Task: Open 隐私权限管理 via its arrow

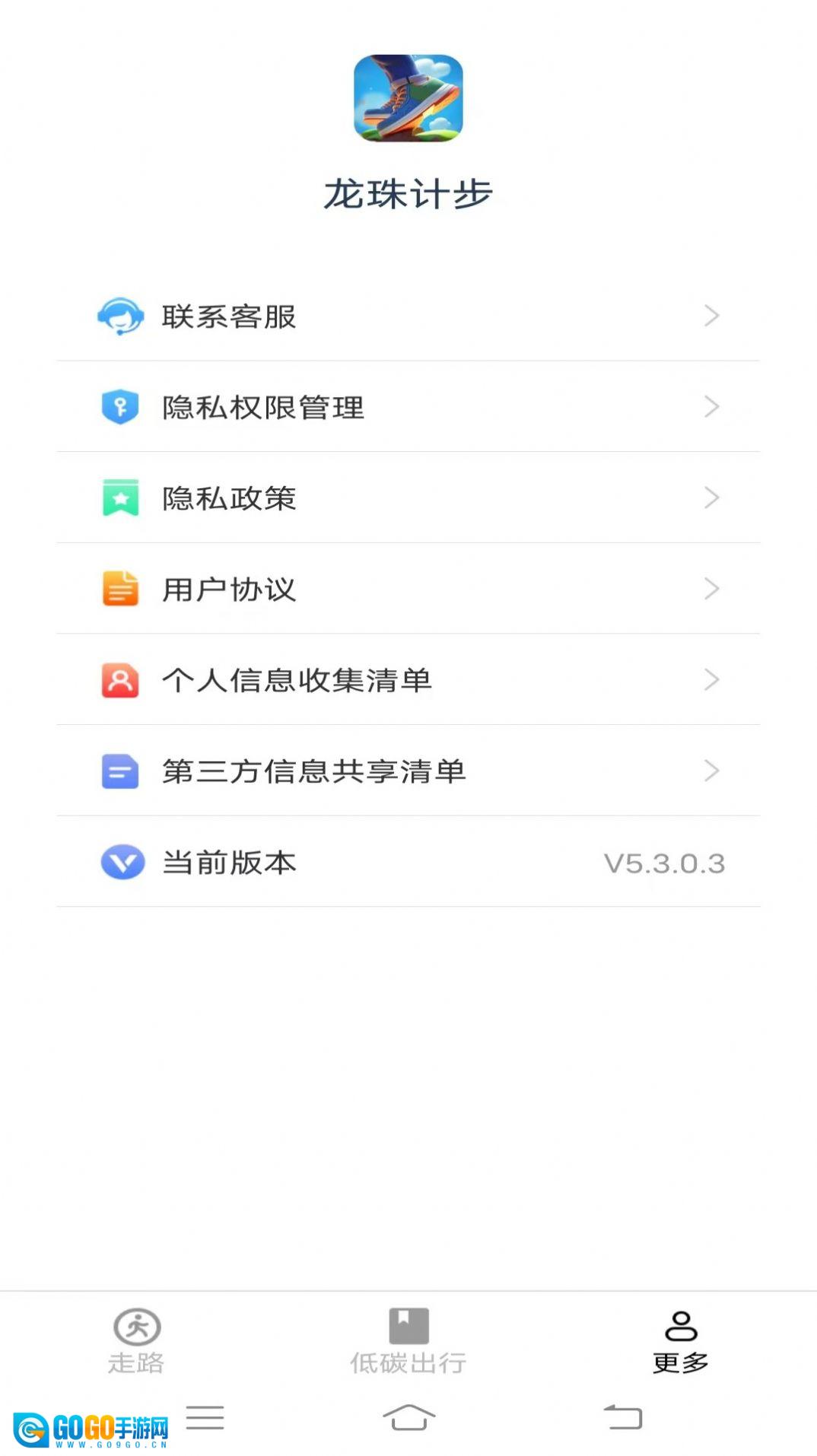Action: (710, 407)
